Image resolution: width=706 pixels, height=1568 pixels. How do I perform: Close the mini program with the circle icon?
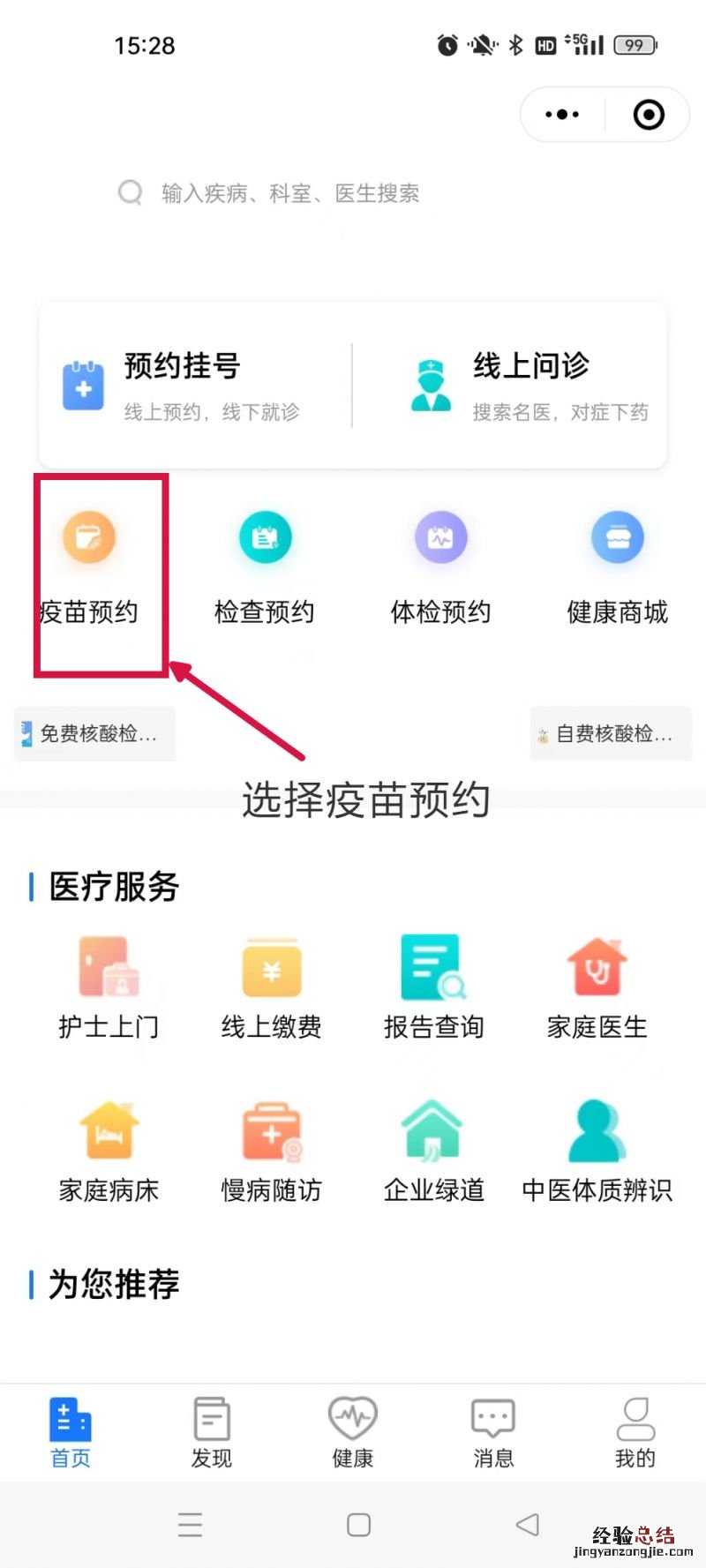[x=649, y=115]
